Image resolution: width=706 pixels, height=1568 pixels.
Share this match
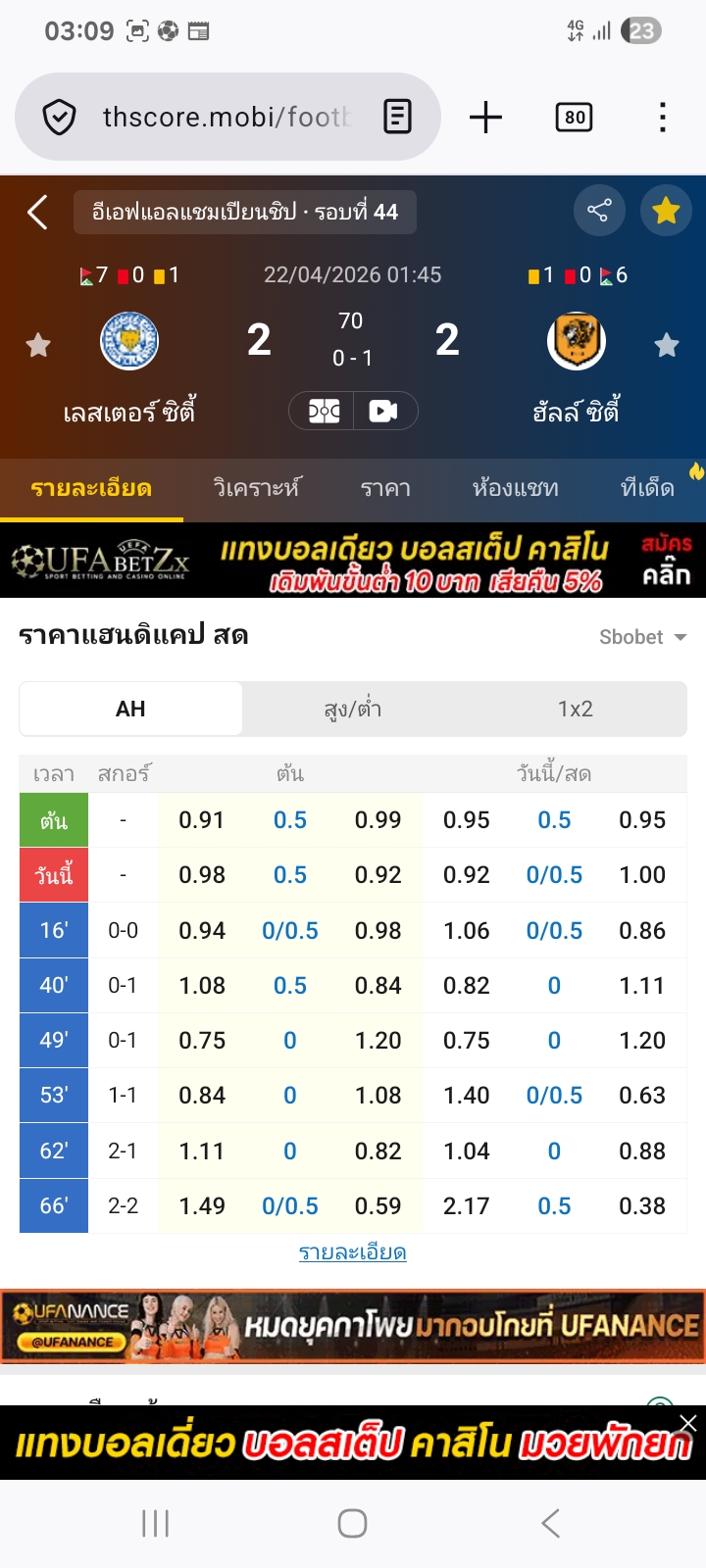tap(598, 211)
